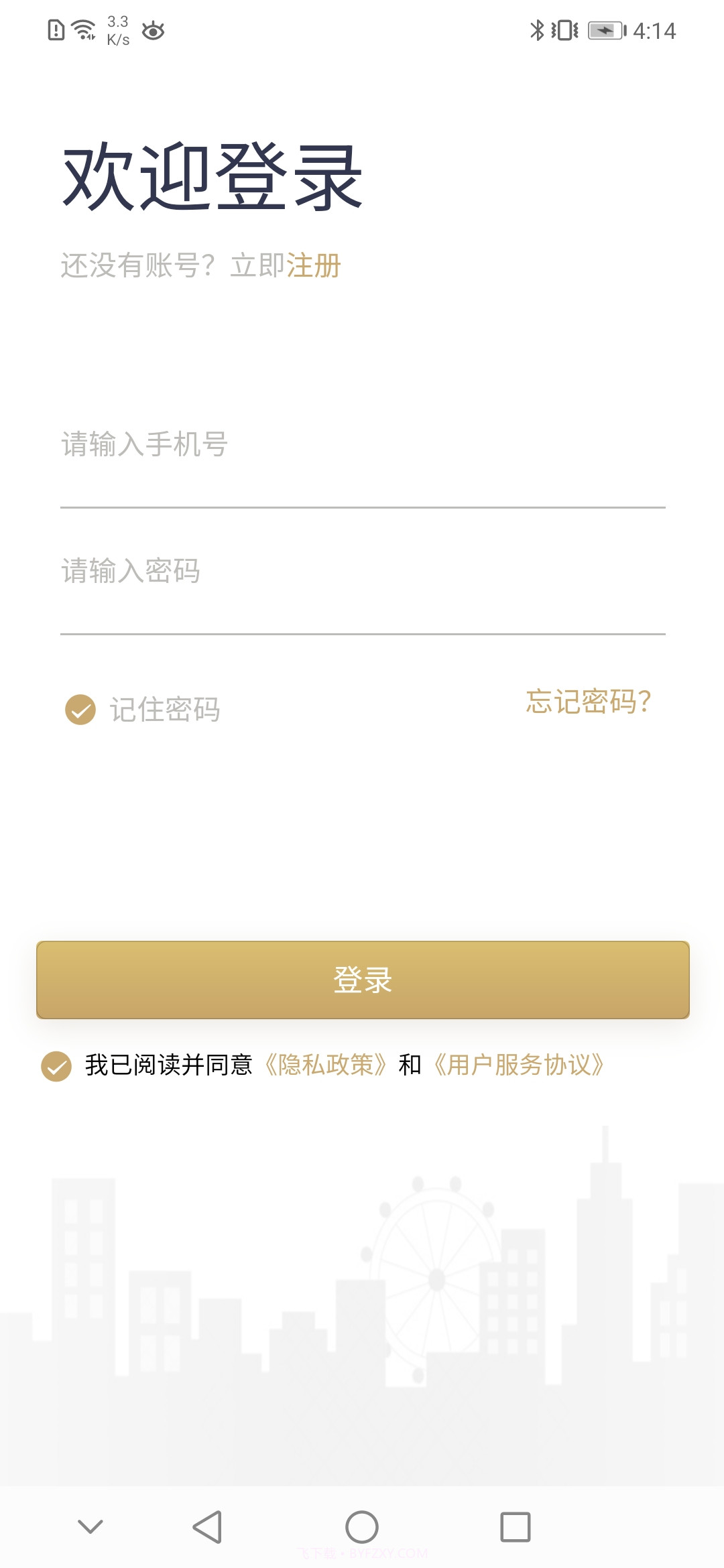Open the 注册 registration link
This screenshot has width=724, height=1568.
(312, 265)
